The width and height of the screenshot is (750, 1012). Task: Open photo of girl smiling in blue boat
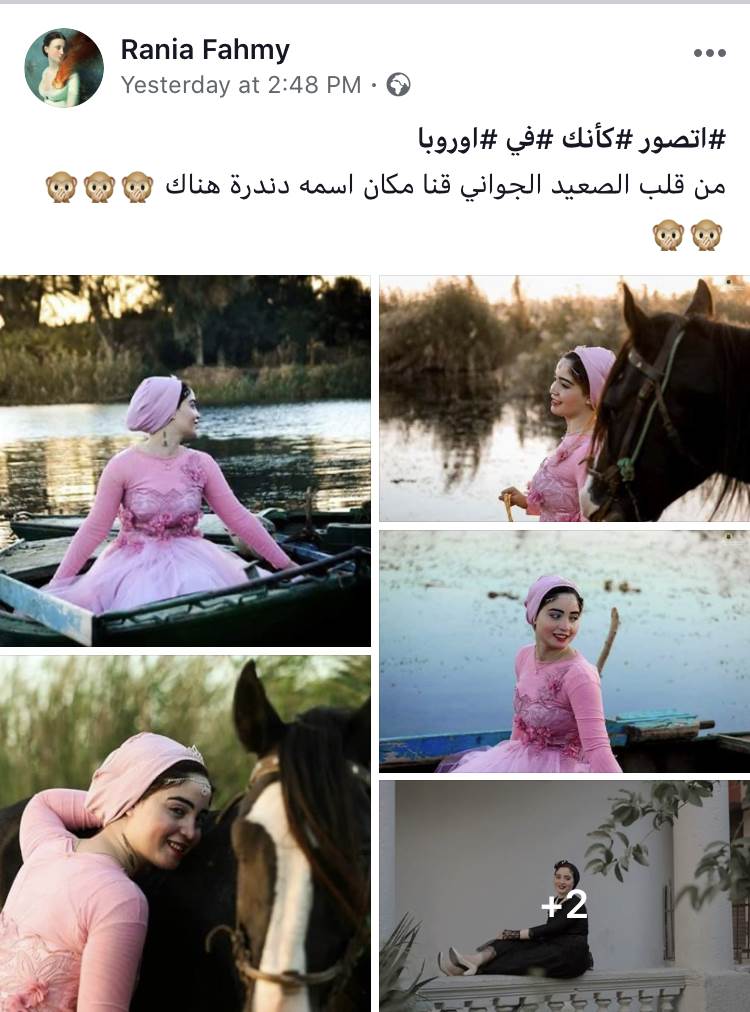[564, 651]
